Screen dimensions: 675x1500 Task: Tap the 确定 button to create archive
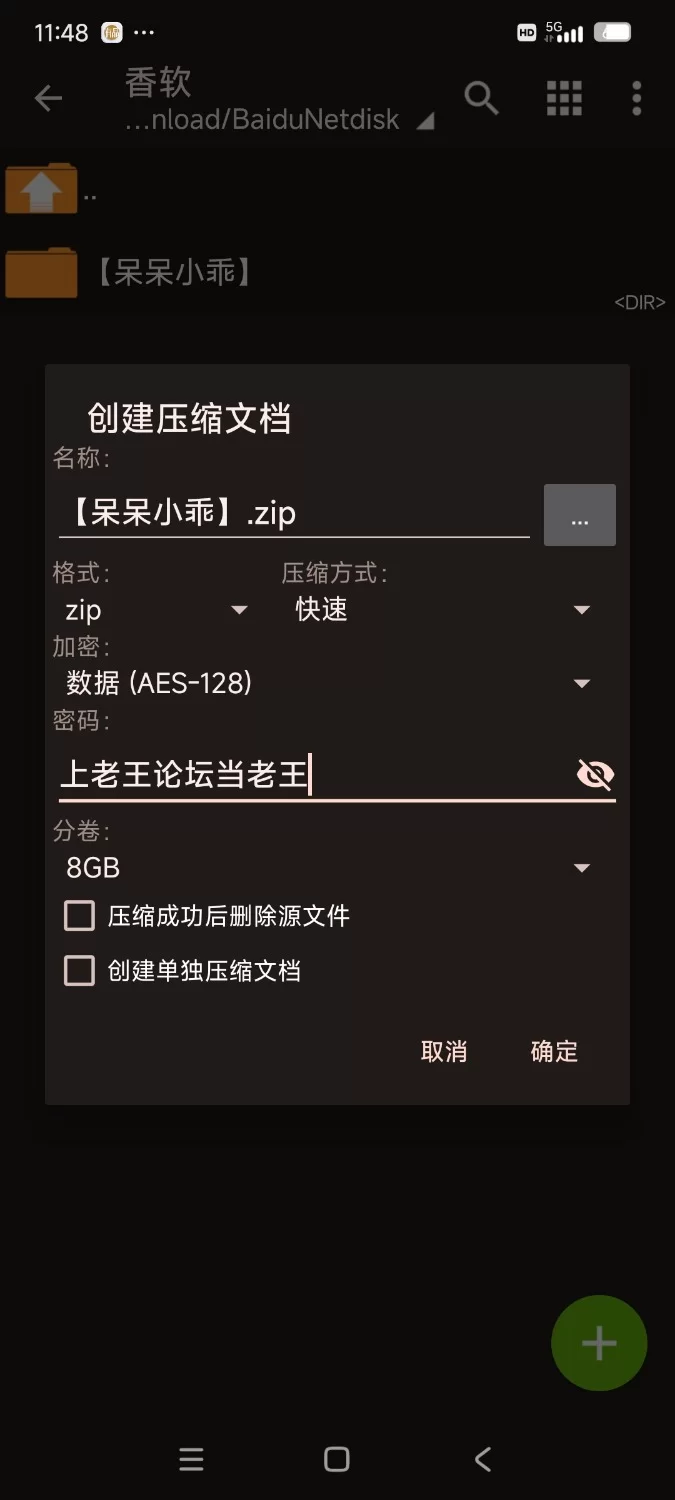tap(554, 1051)
